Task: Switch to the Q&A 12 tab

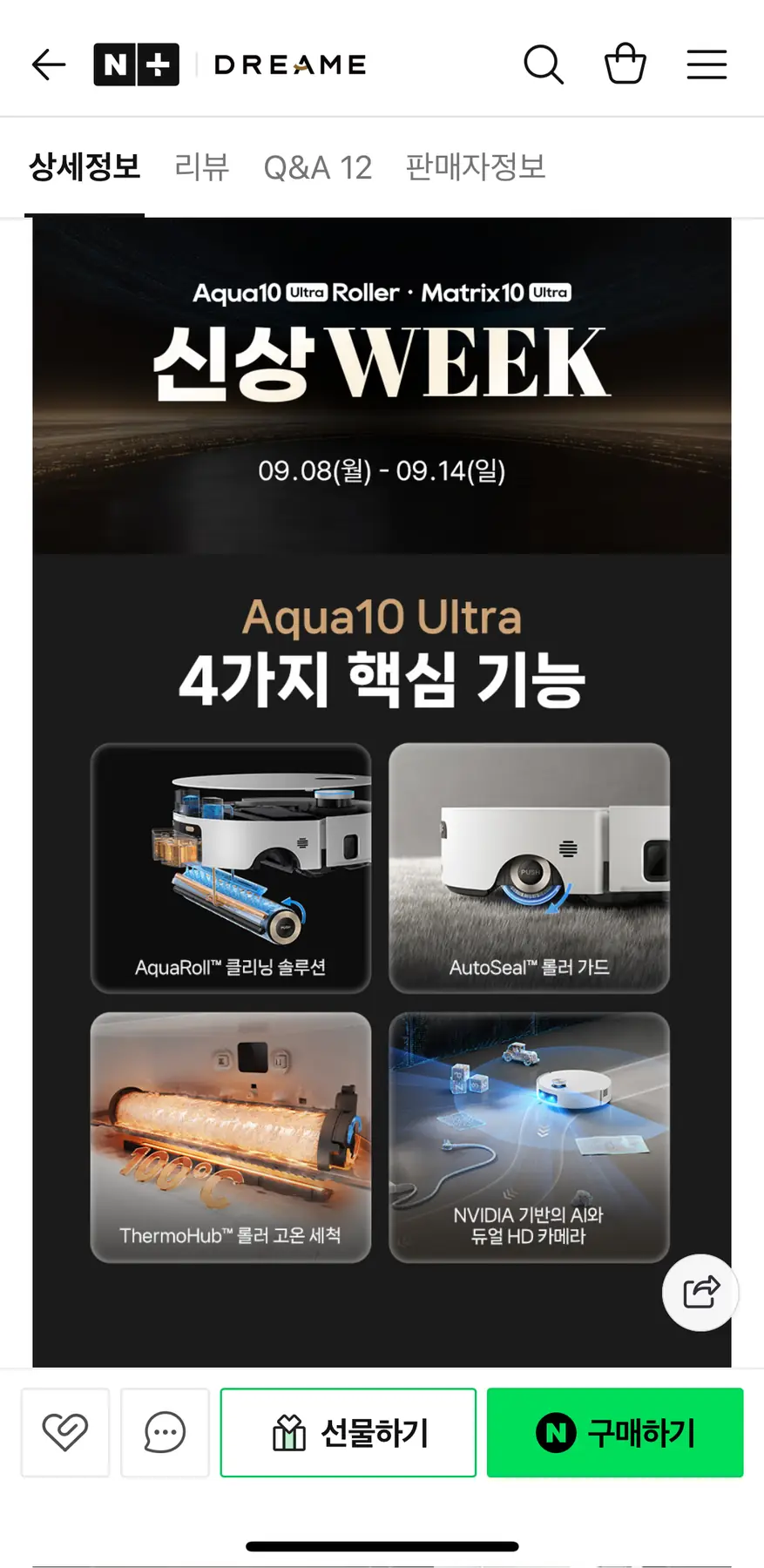Action: point(317,166)
